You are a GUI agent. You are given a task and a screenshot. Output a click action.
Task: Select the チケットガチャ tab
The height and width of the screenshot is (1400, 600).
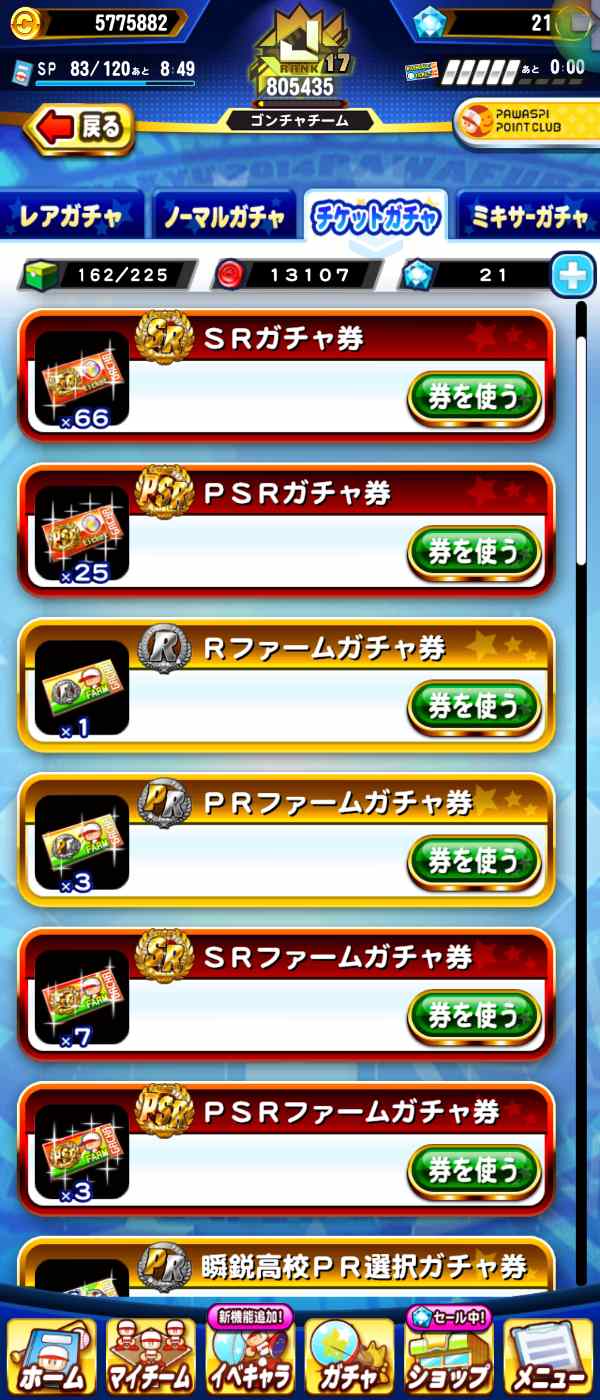coord(376,216)
